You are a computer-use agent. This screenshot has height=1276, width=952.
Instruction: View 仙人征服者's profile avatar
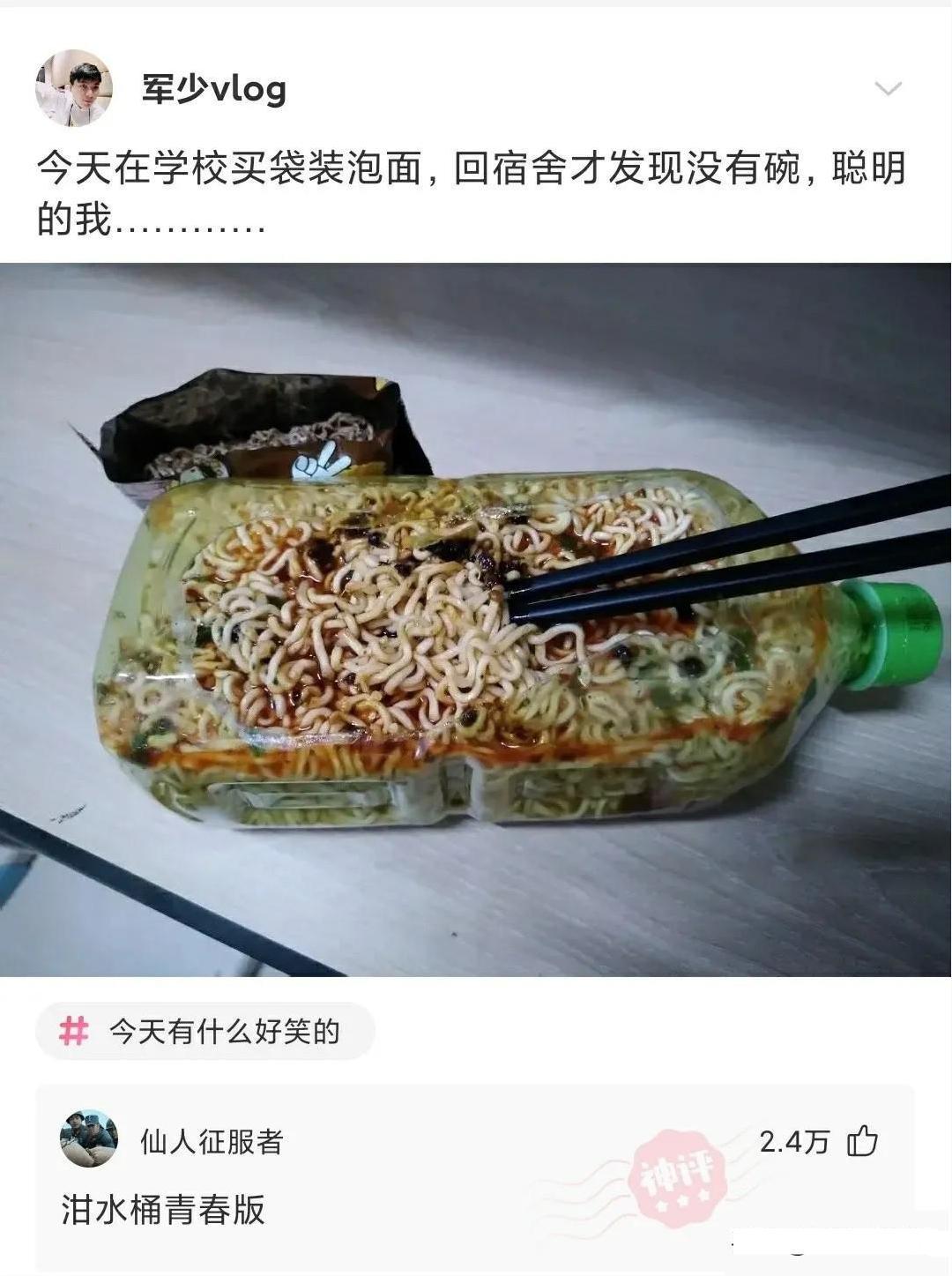click(x=89, y=1138)
